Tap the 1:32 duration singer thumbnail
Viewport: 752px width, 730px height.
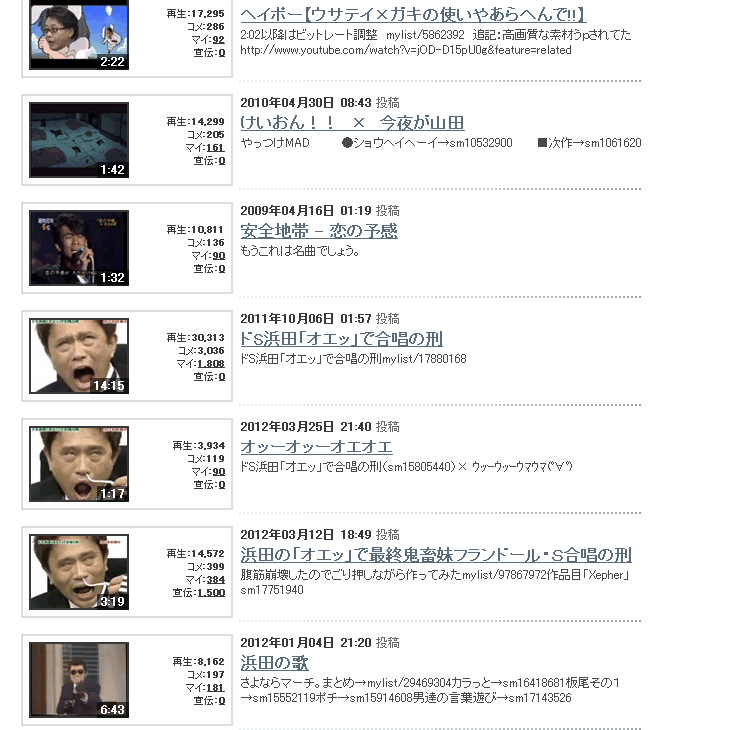(79, 248)
